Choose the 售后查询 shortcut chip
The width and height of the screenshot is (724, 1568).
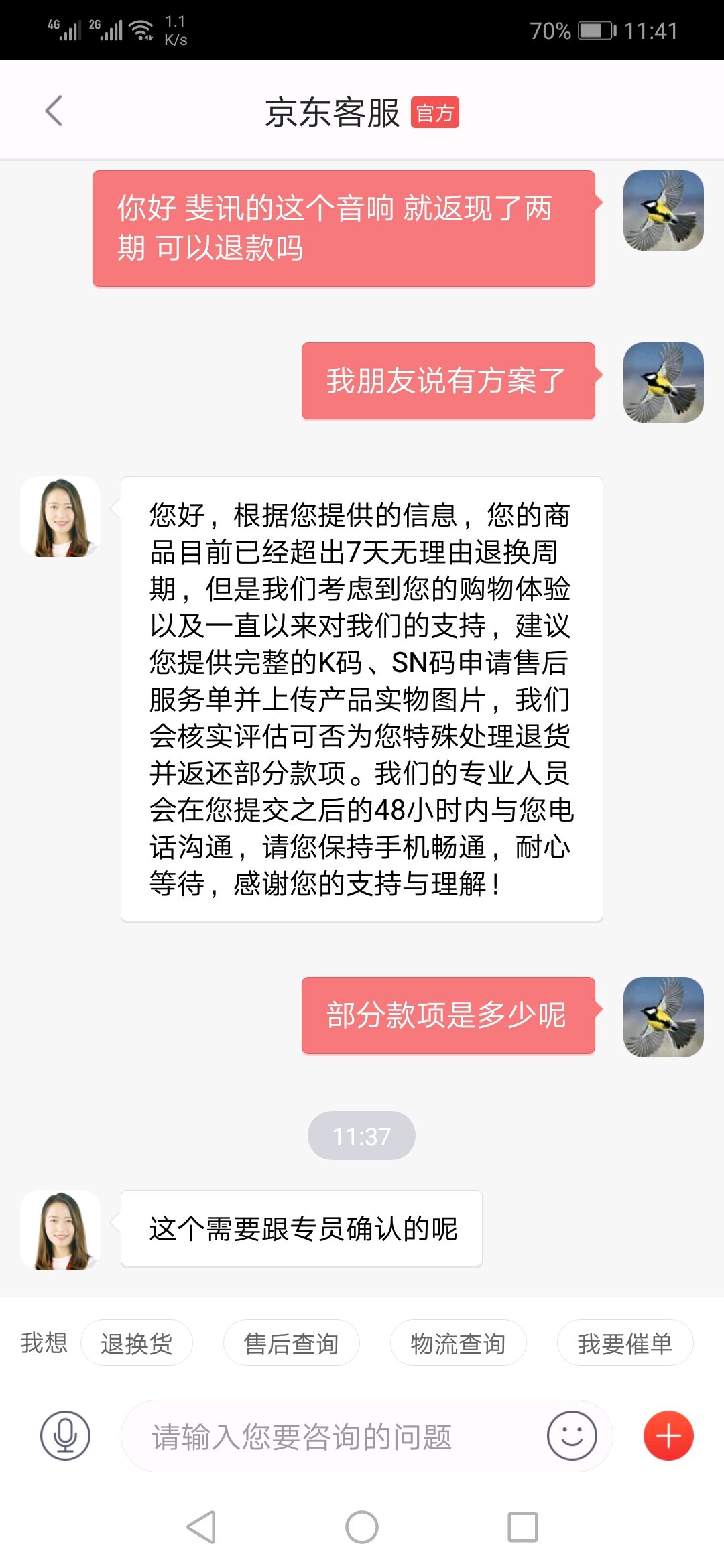(x=291, y=1343)
